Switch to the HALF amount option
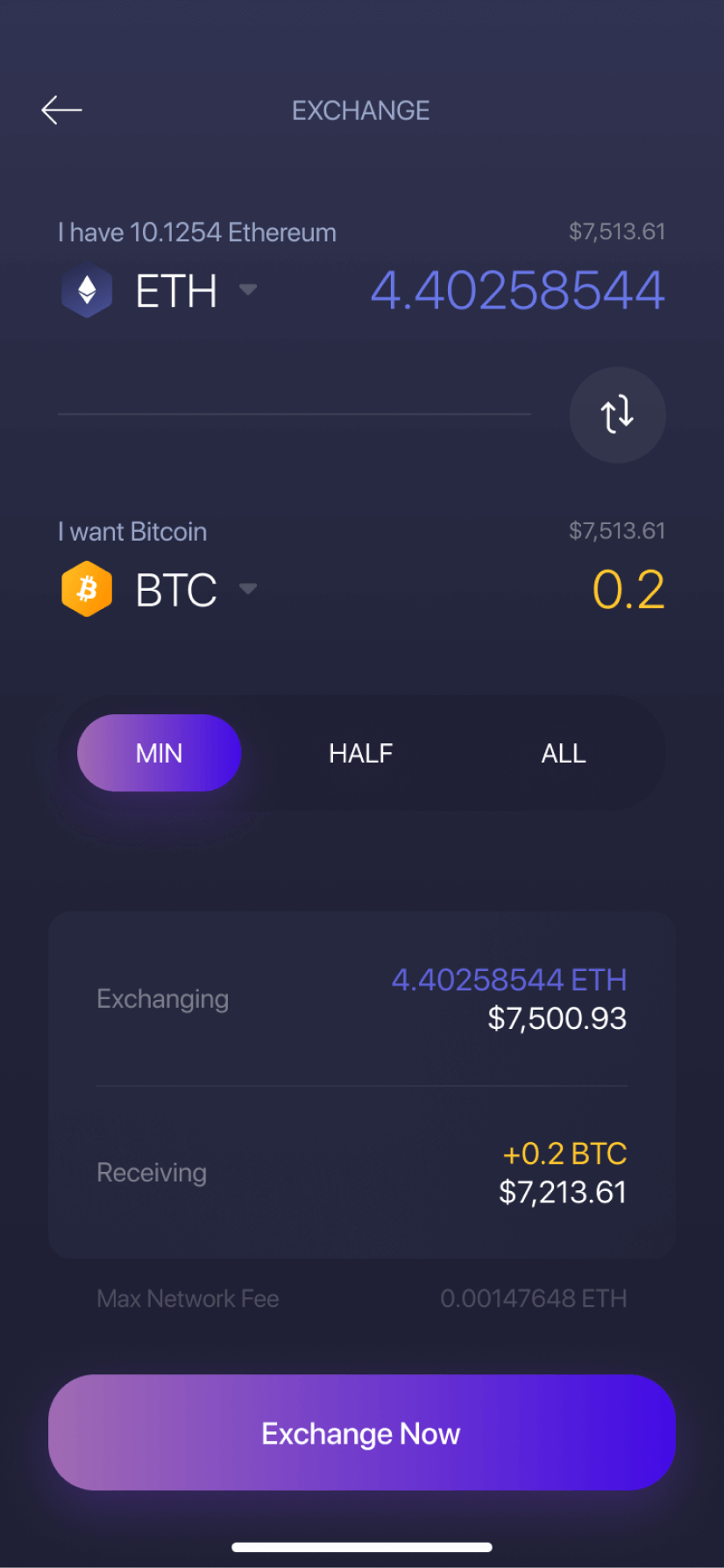The height and width of the screenshot is (1568, 724). pyautogui.click(x=360, y=752)
